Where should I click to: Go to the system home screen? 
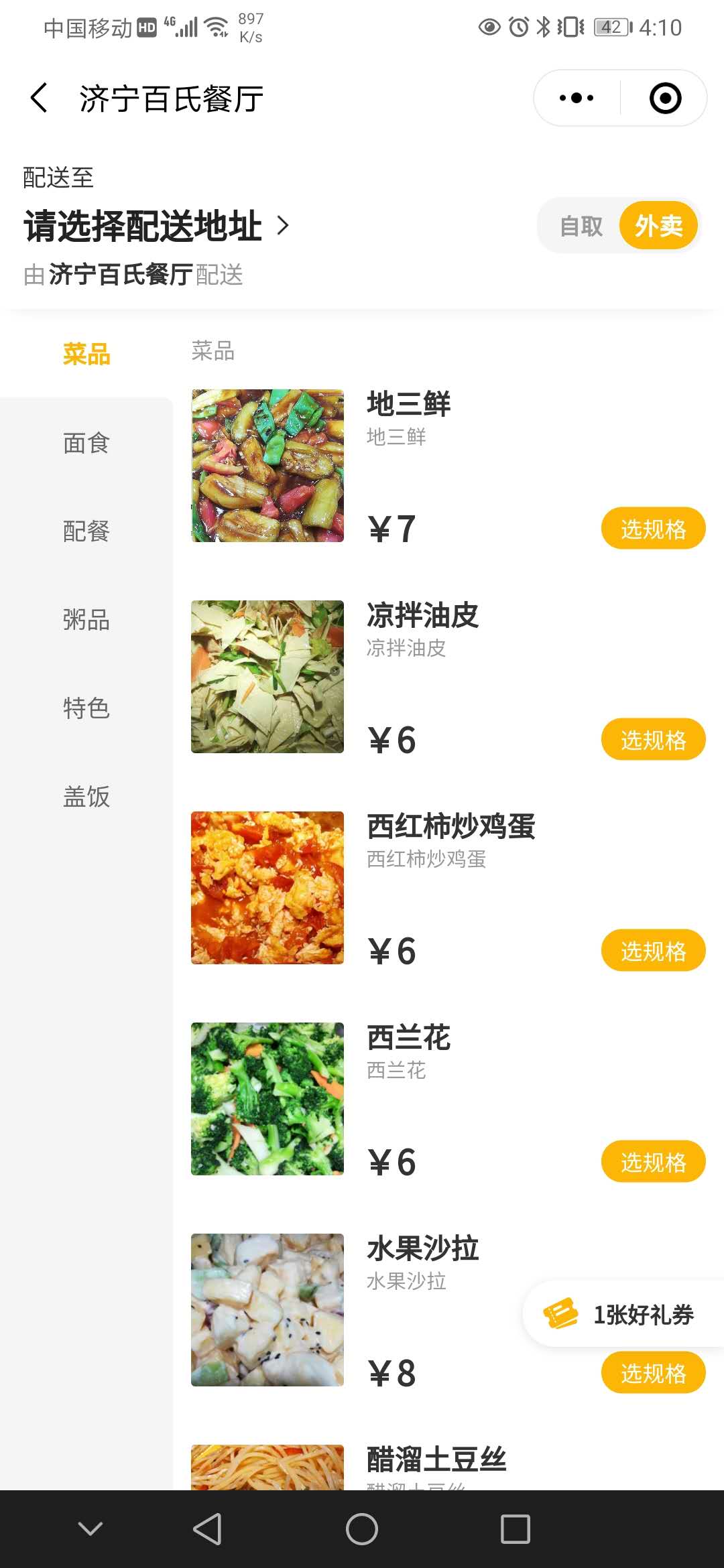pos(362,1529)
